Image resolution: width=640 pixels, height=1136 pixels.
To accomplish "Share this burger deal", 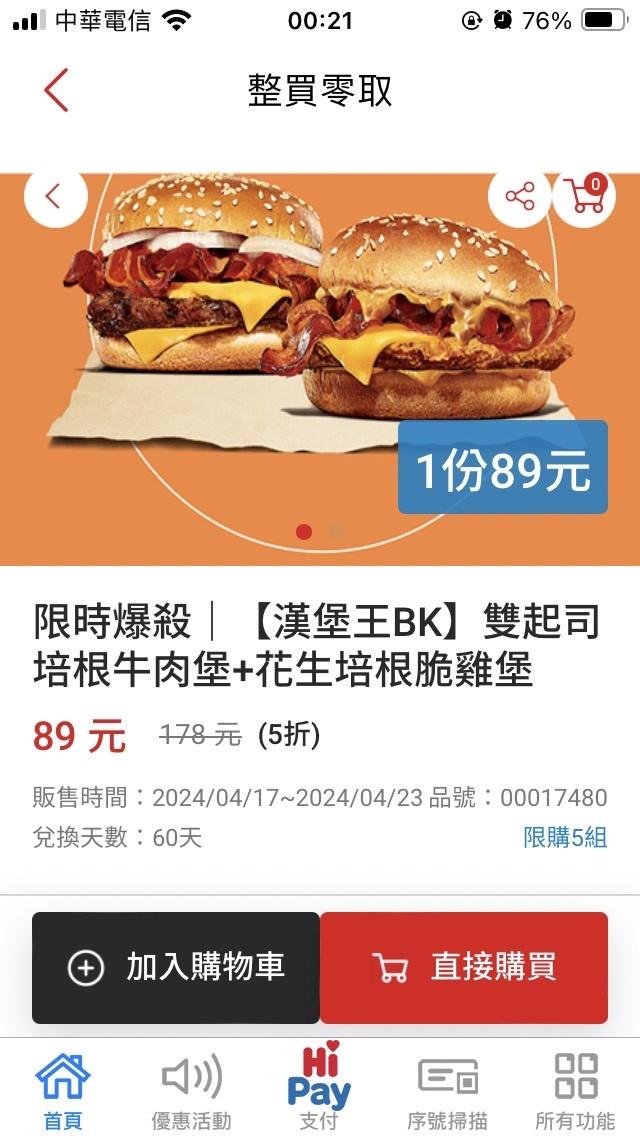I will [x=520, y=196].
